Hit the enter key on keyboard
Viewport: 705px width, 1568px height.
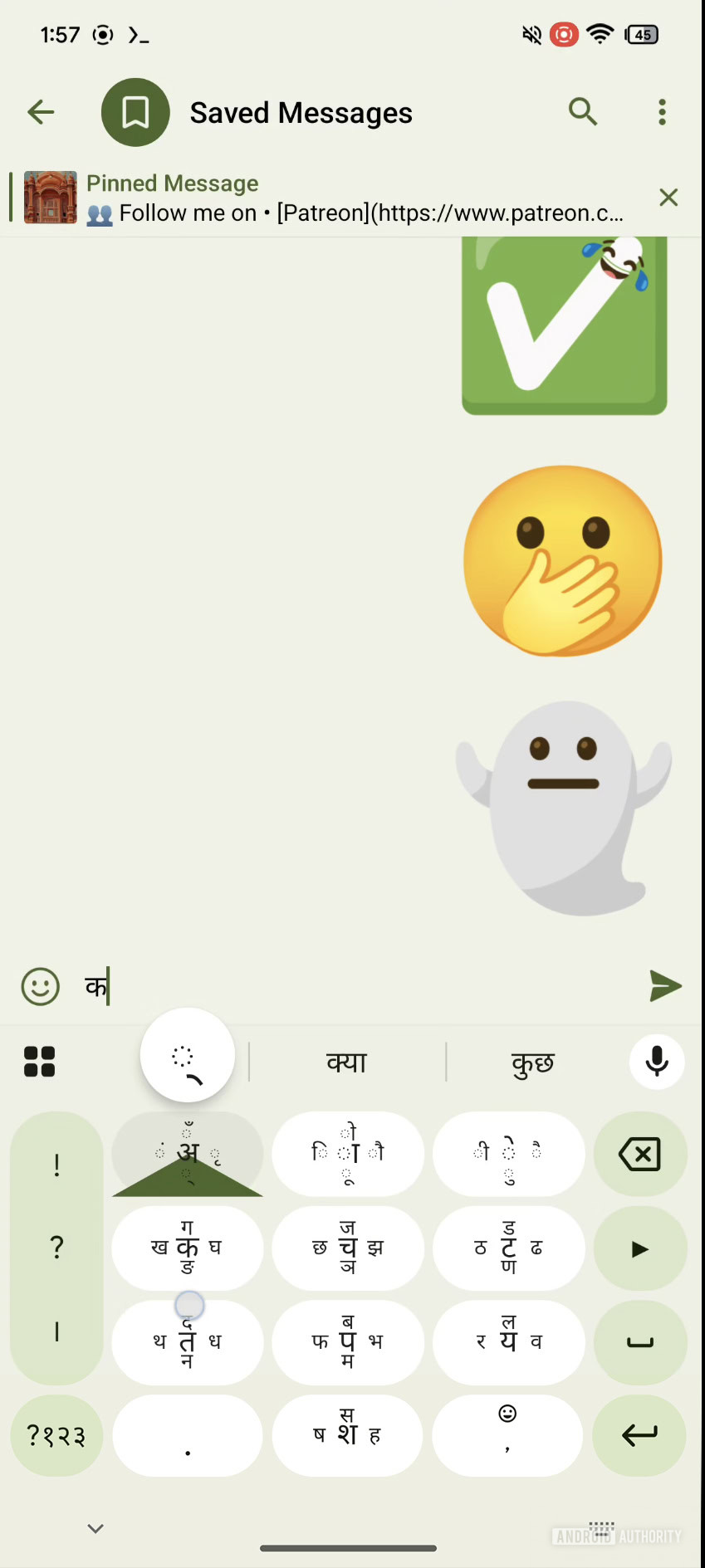[x=639, y=1435]
